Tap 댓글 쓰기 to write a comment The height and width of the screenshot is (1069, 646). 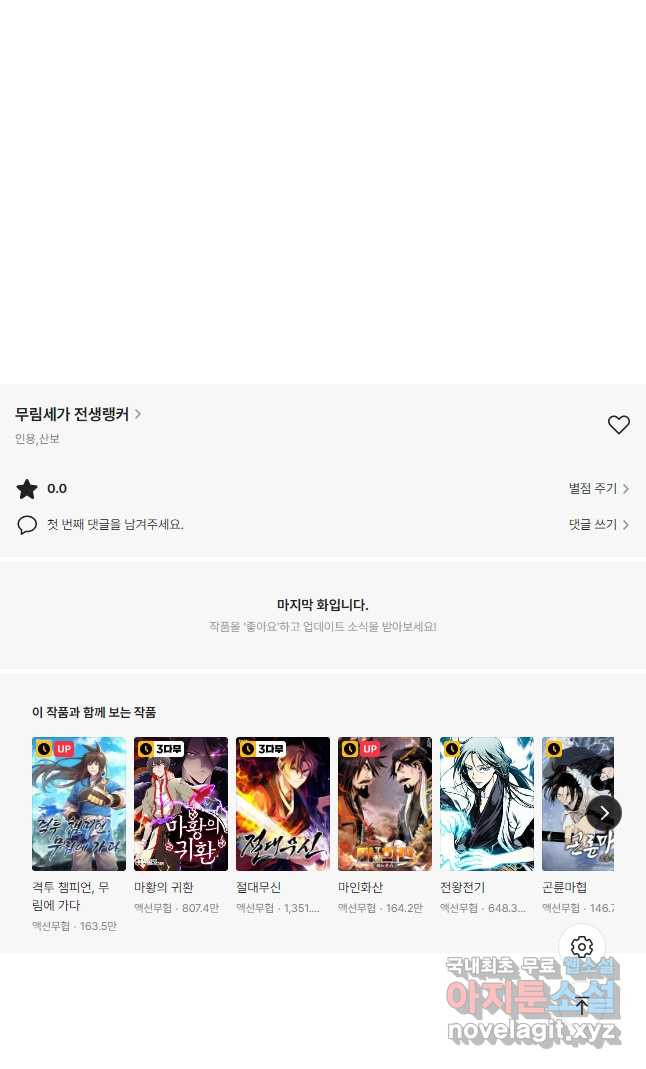click(598, 525)
